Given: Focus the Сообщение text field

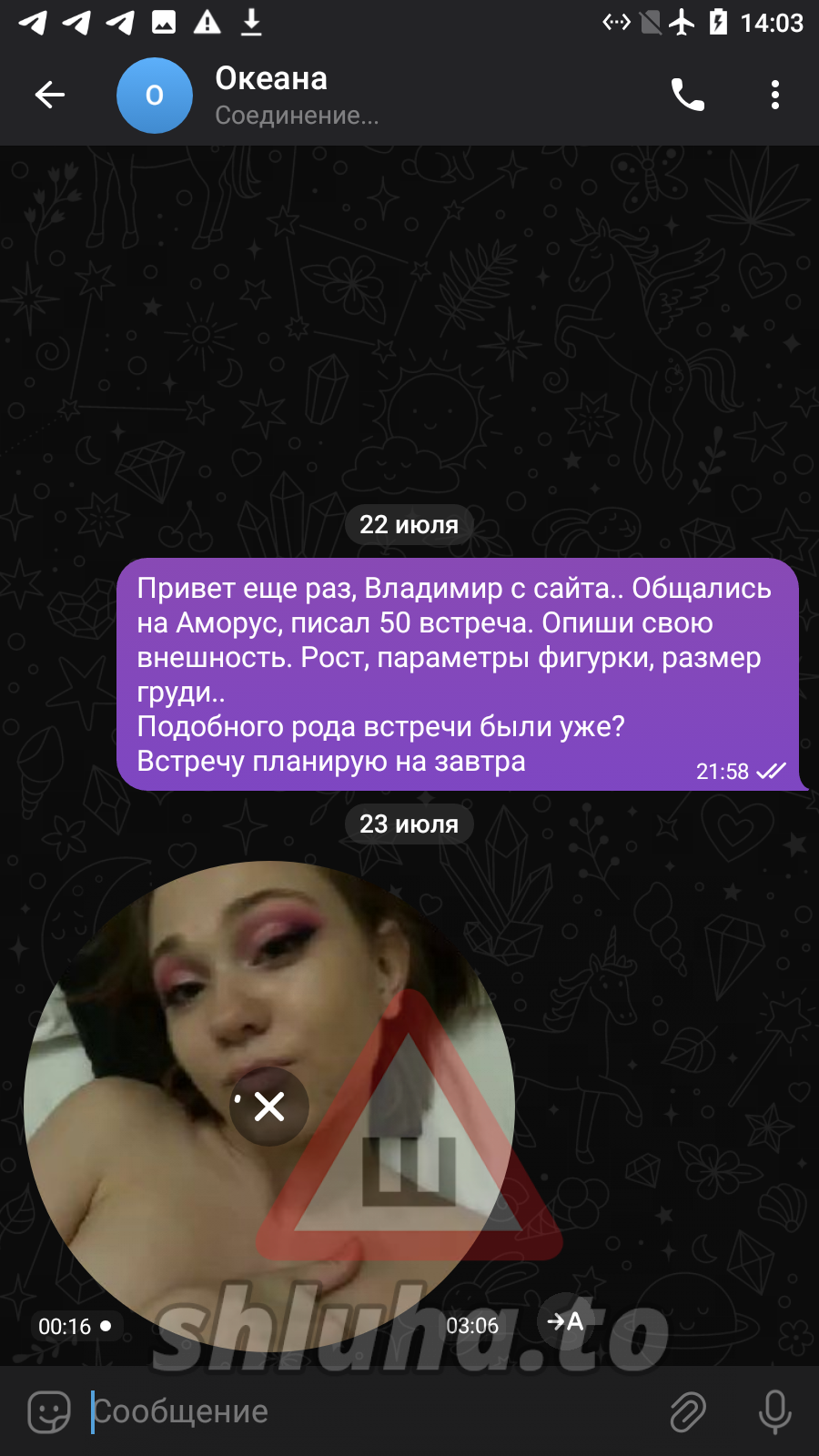Looking at the screenshot, I should click(364, 1412).
